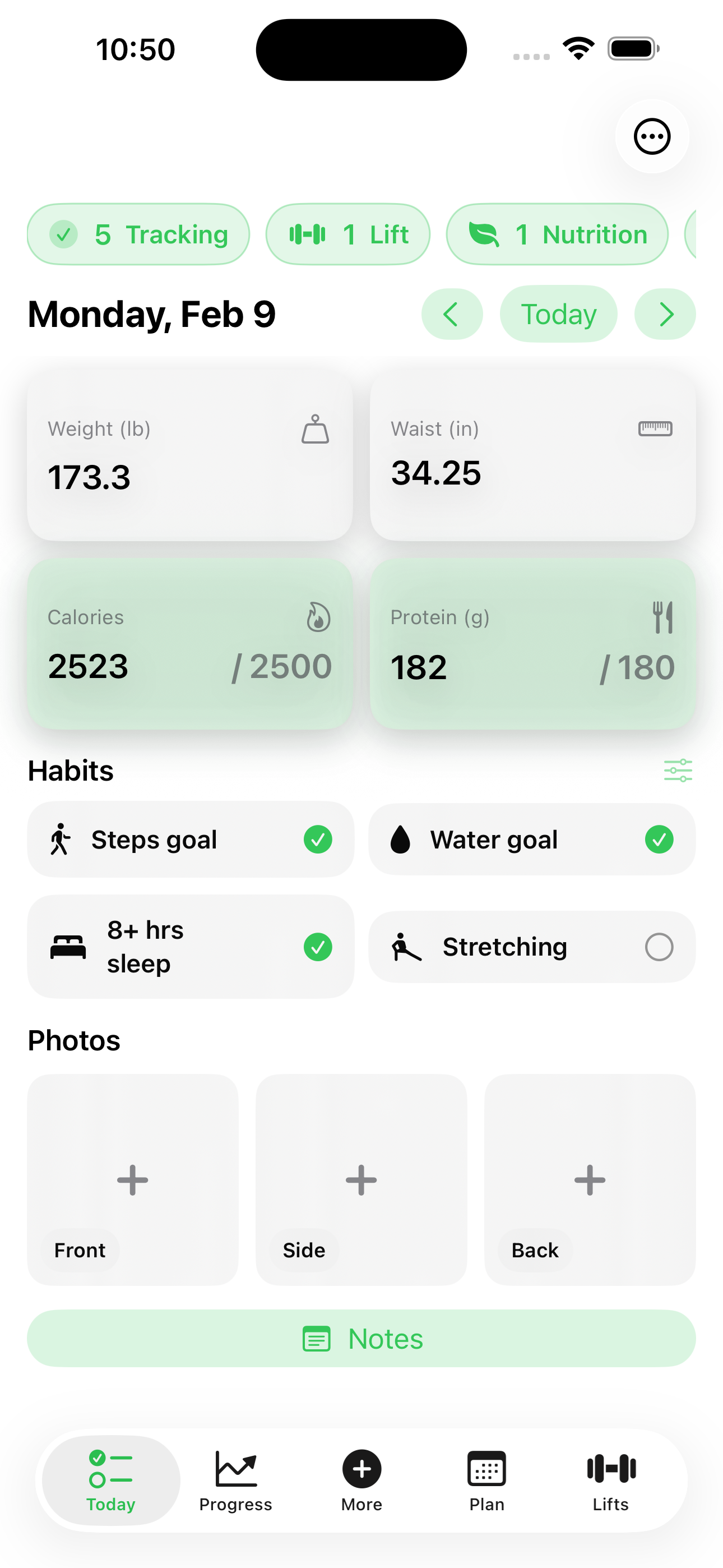This screenshot has height=1568, width=723.
Task: Tap the weight scale icon on Weight card
Action: click(316, 430)
